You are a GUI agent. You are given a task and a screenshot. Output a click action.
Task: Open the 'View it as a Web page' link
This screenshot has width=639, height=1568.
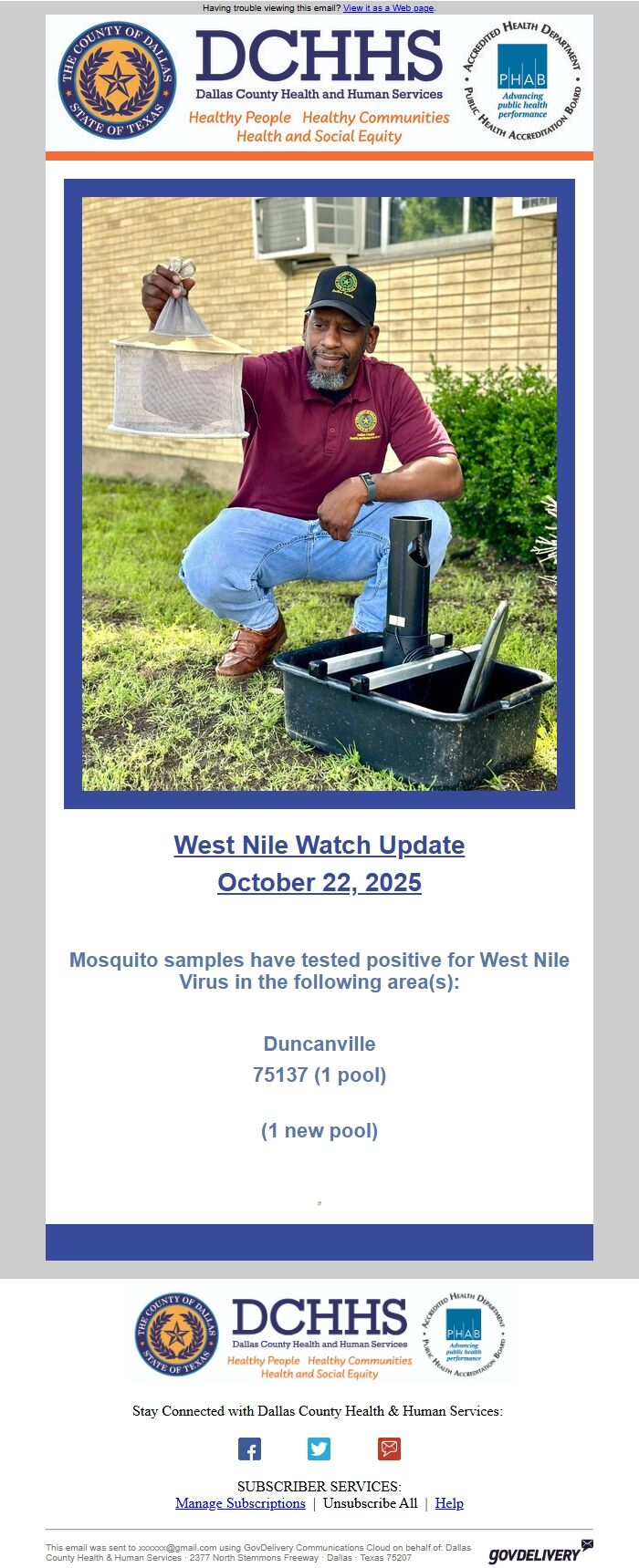(388, 8)
